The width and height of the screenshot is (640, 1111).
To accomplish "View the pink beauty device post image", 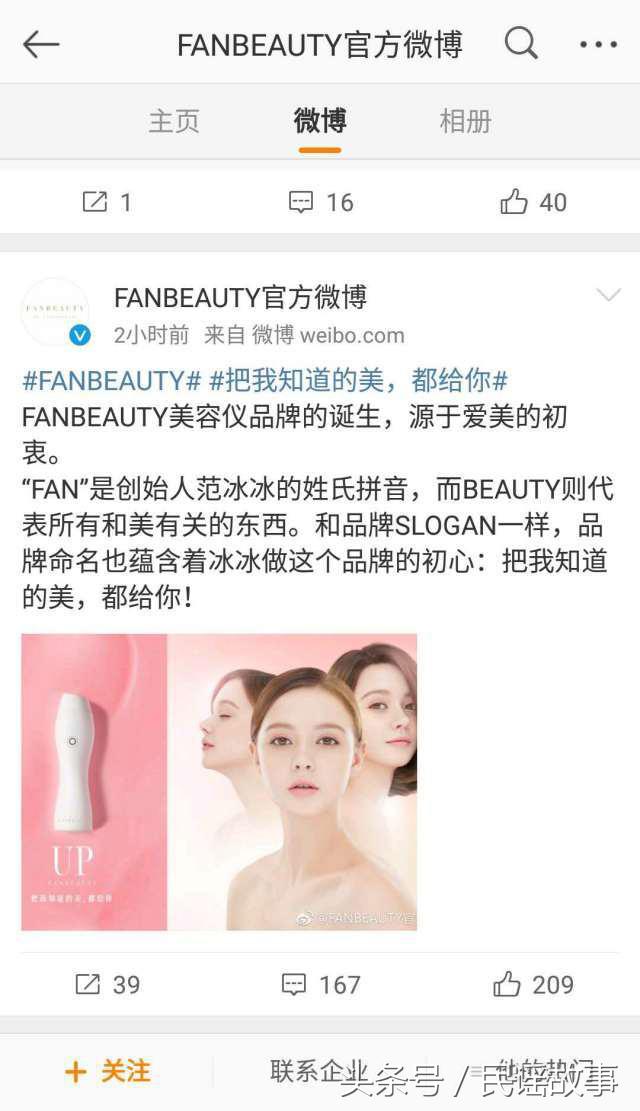I will tap(219, 781).
